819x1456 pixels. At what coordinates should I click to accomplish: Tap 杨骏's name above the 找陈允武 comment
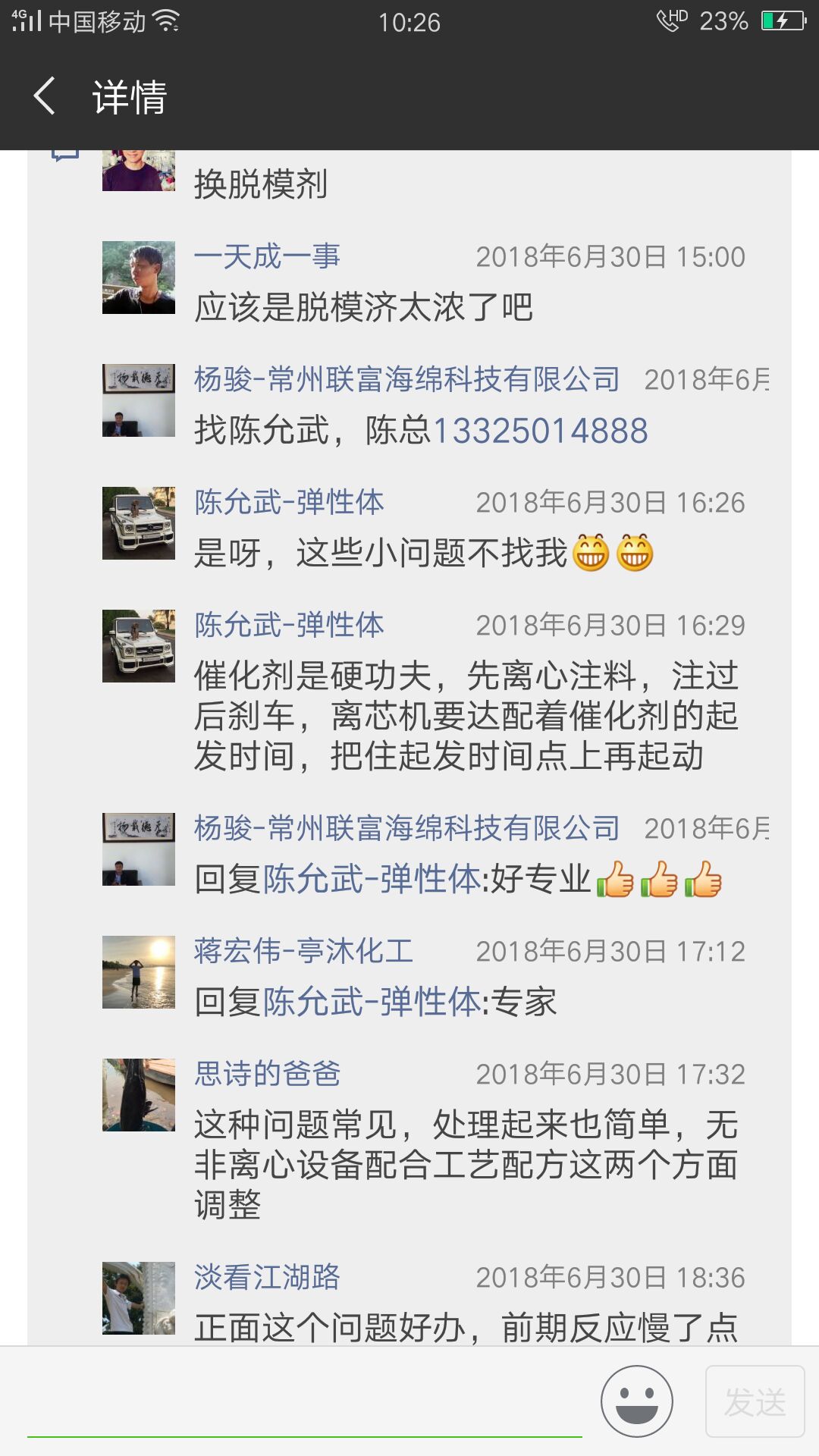(x=406, y=379)
